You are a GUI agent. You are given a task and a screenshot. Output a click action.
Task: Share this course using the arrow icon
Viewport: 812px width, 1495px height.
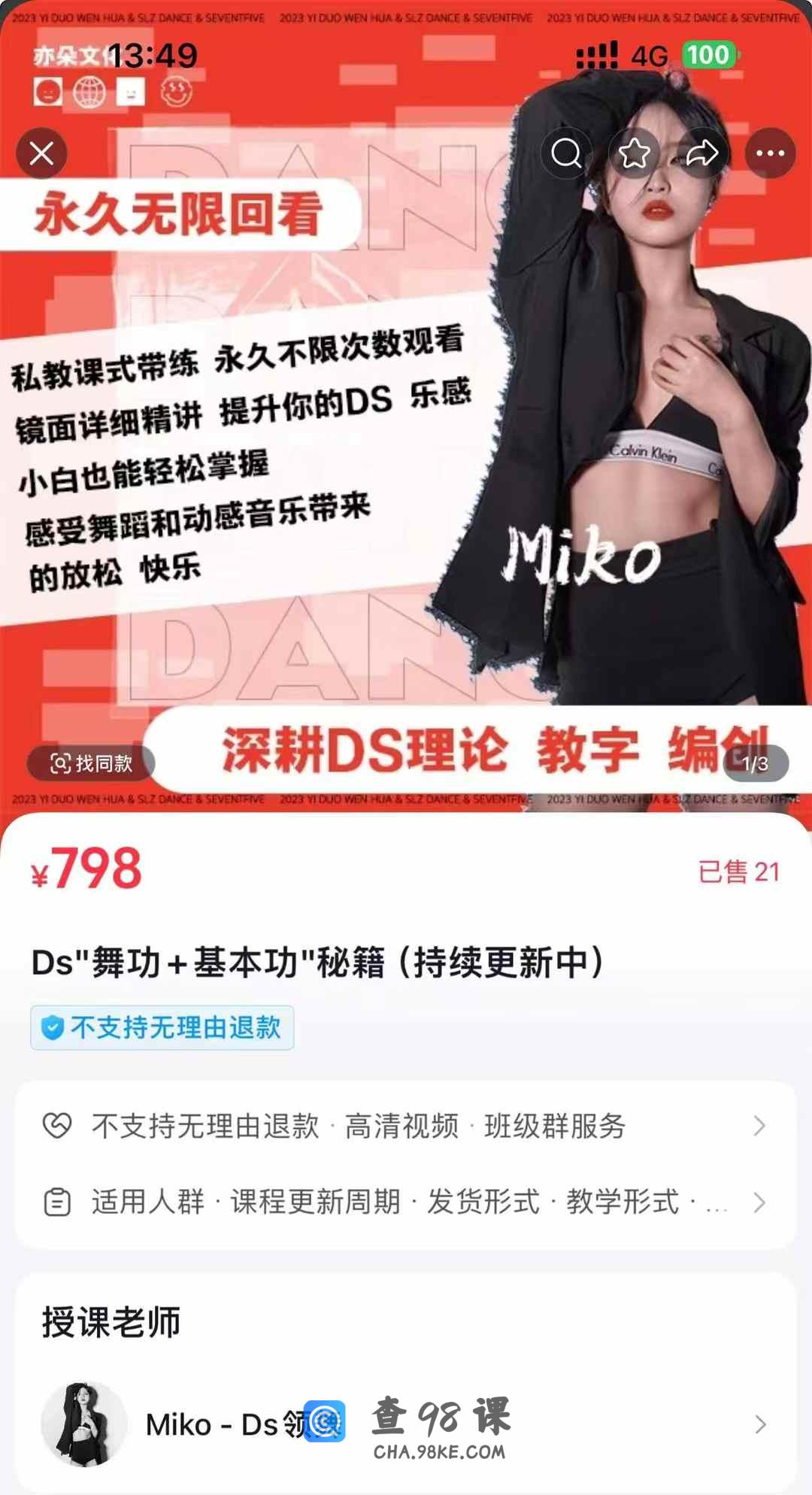tap(702, 153)
